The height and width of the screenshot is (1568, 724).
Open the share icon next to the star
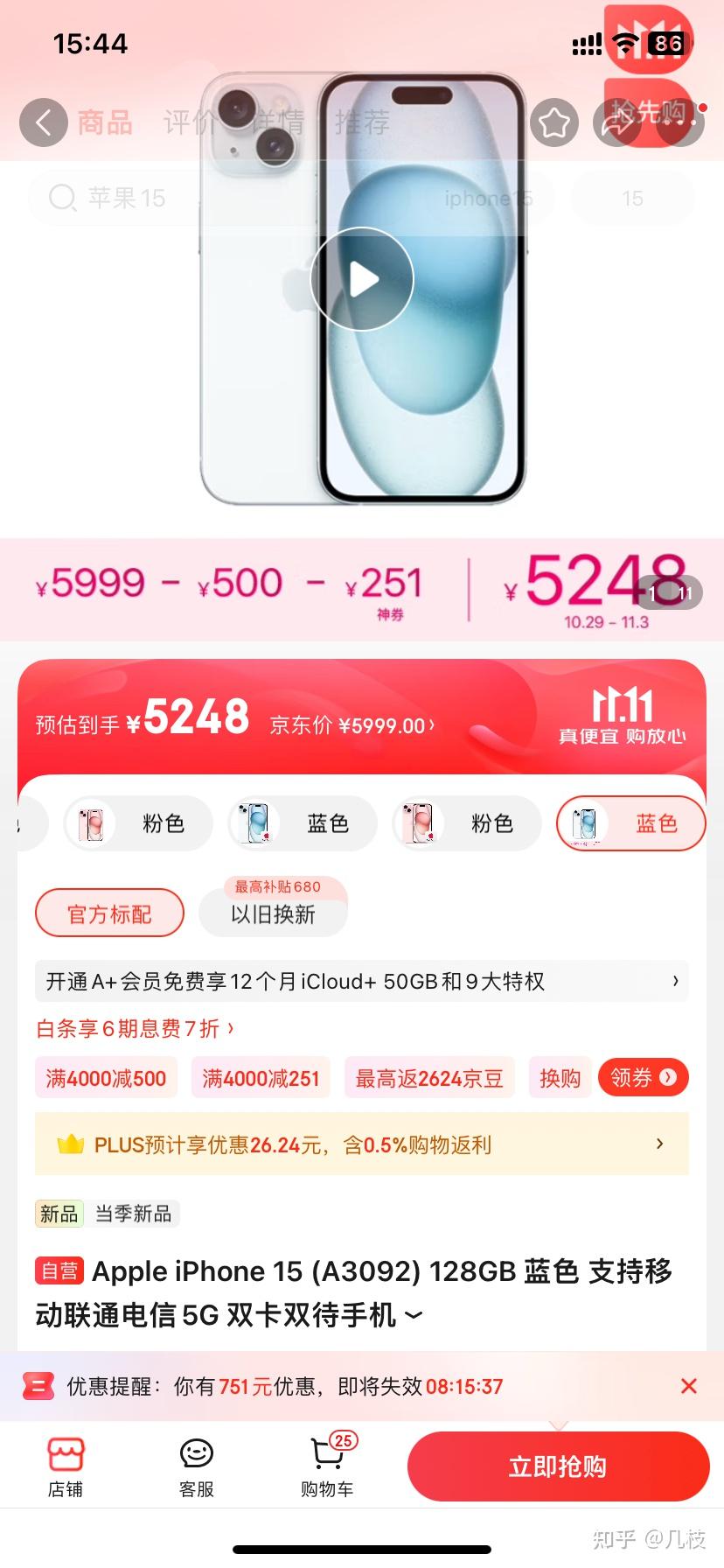pyautogui.click(x=617, y=122)
